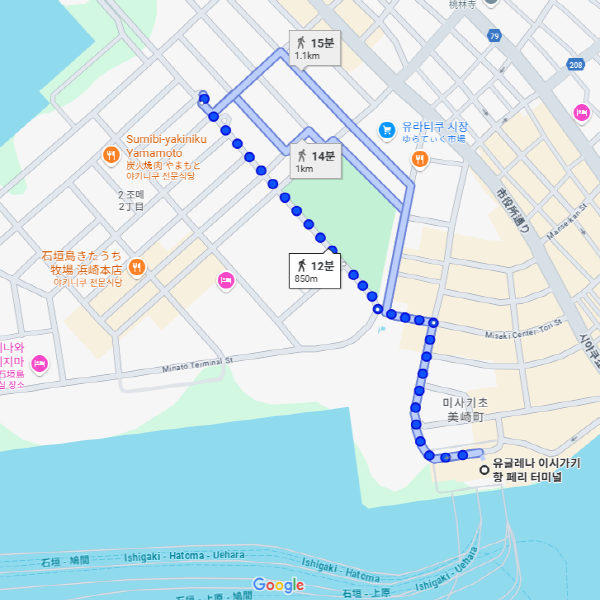Open 石垣島きたうち牧場 浜崎本店 restaurant marker
This screenshot has height=600, width=600.
click(x=138, y=267)
